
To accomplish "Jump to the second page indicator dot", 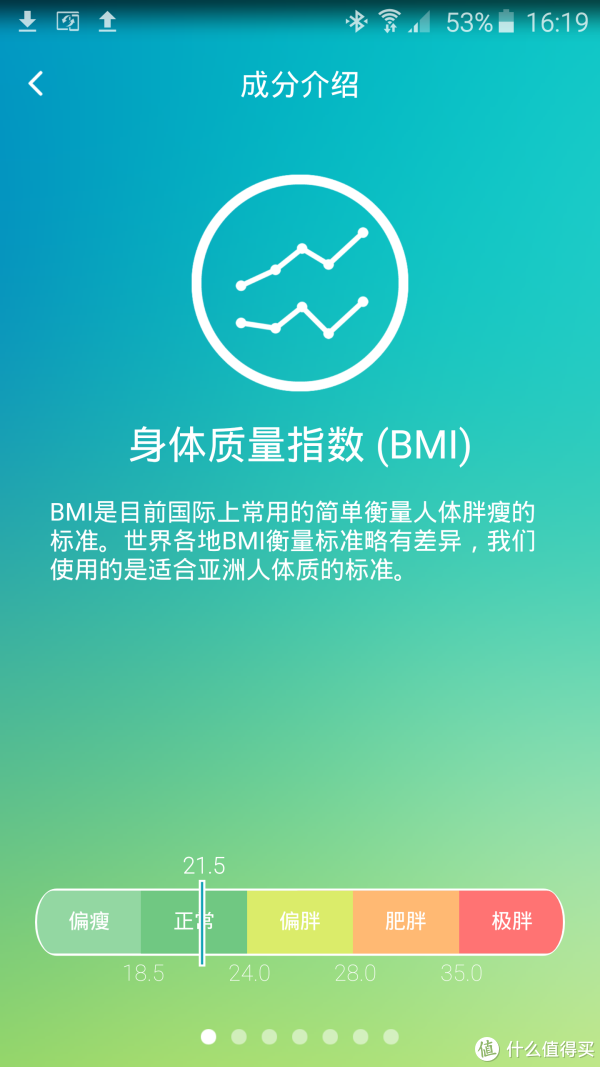I will click(x=239, y=1036).
